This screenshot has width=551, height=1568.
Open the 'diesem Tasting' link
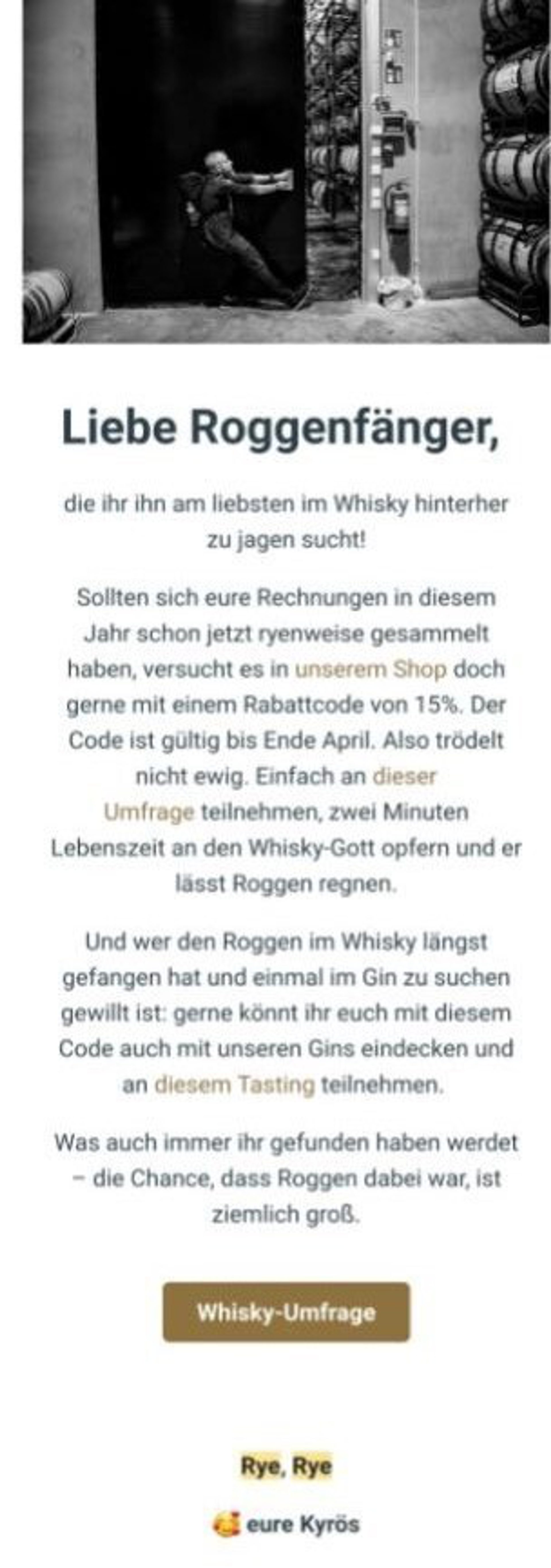click(x=234, y=1084)
